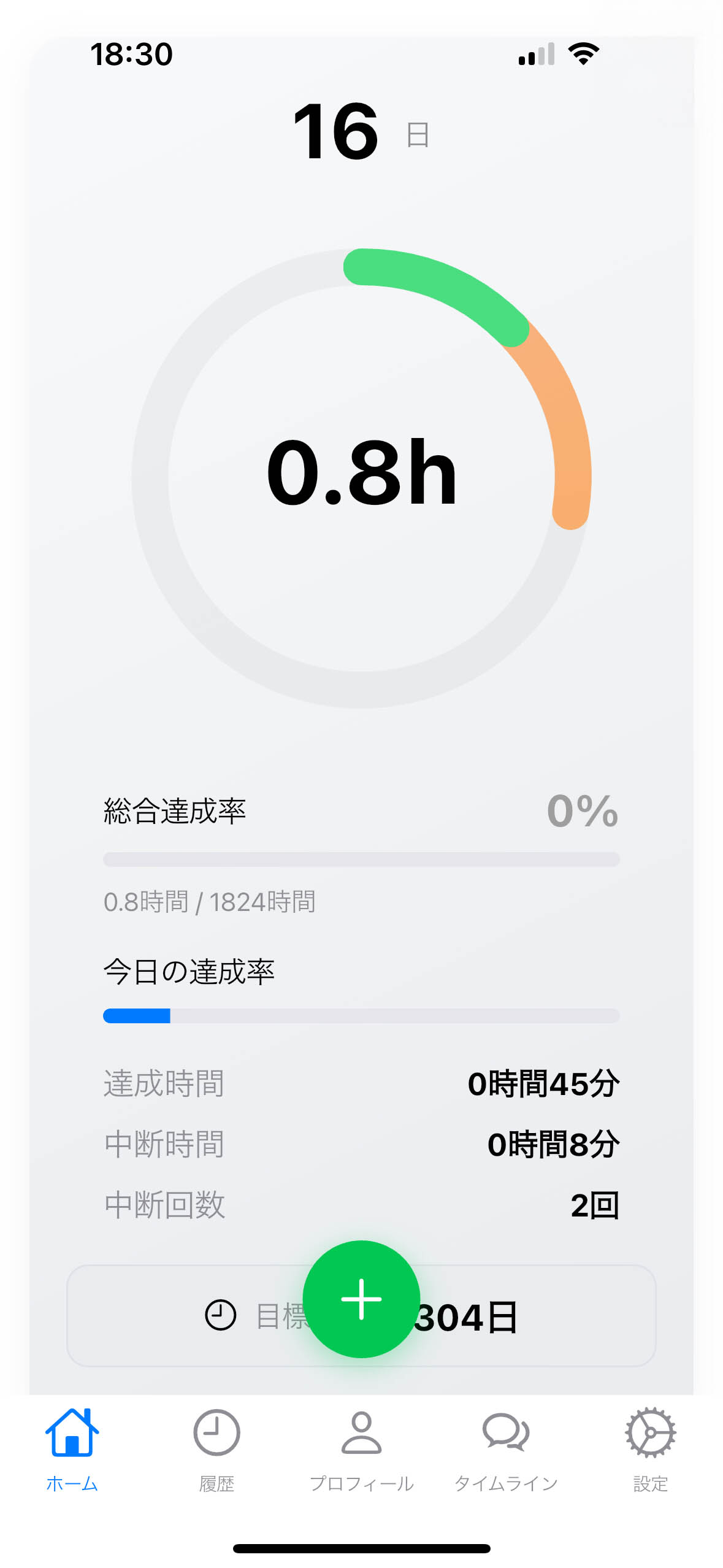Select the 達成時間 0時間45分 row
The image size is (723, 1568).
pos(362,1085)
